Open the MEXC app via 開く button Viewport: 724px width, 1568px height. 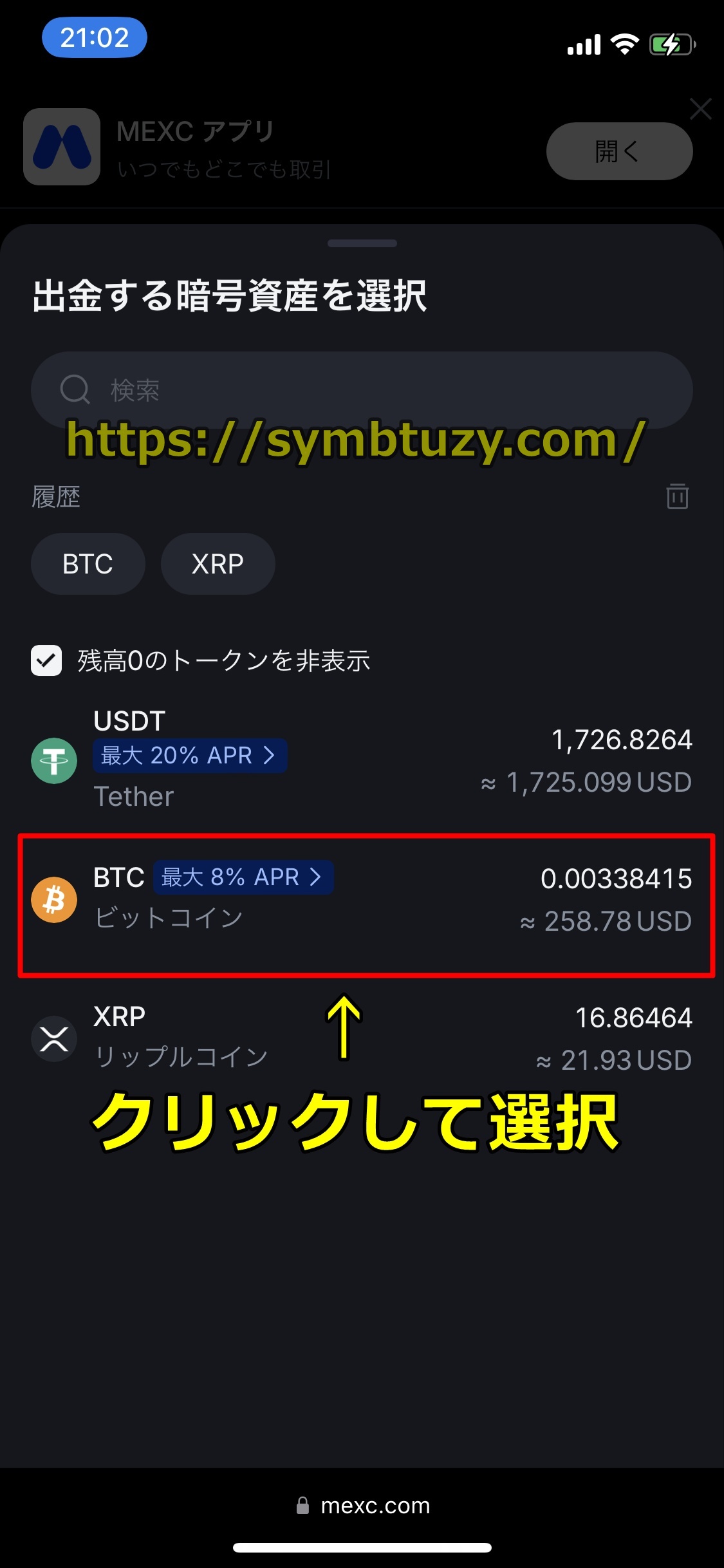(619, 151)
